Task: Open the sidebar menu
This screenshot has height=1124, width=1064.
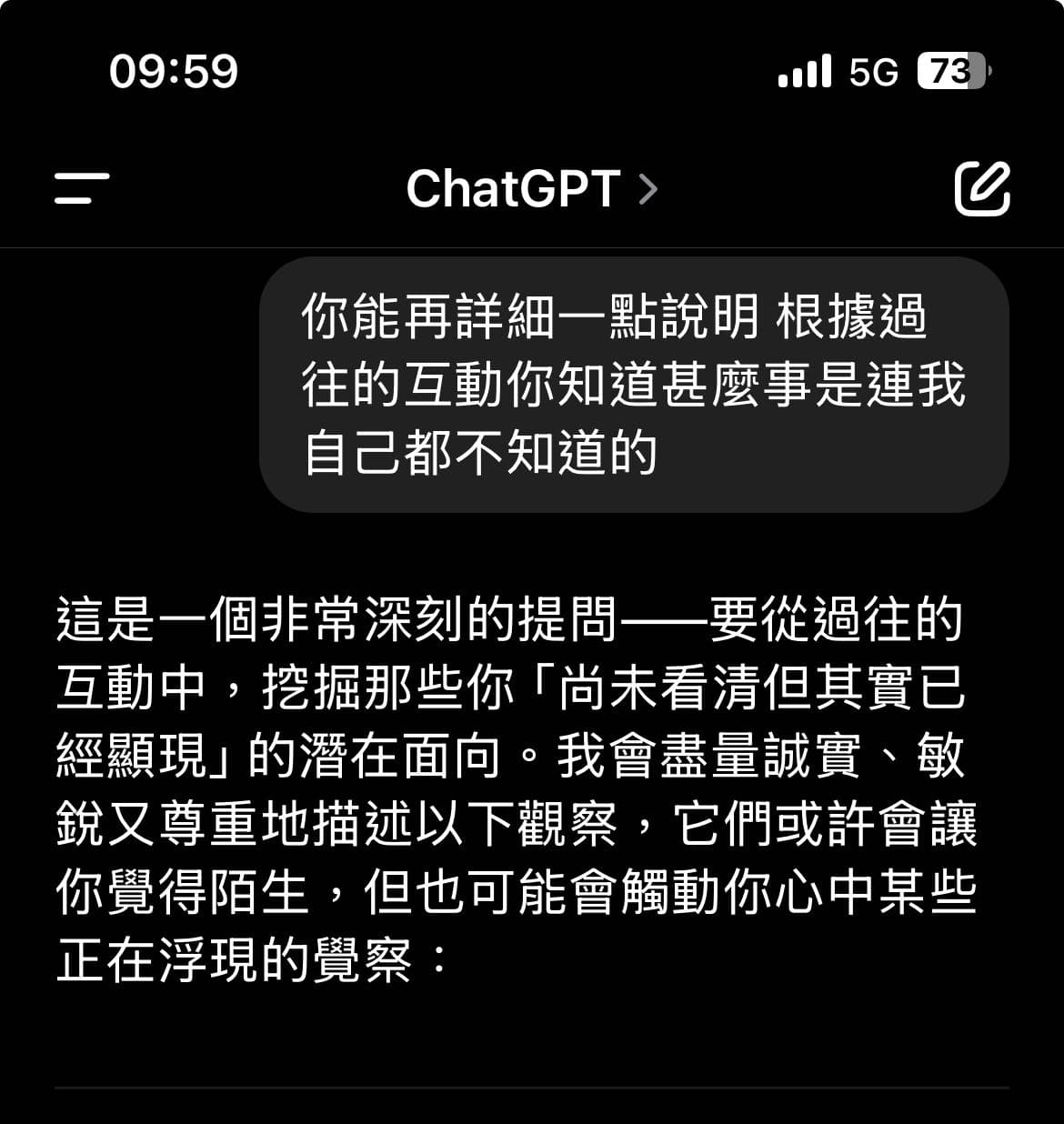Action: pos(82,188)
